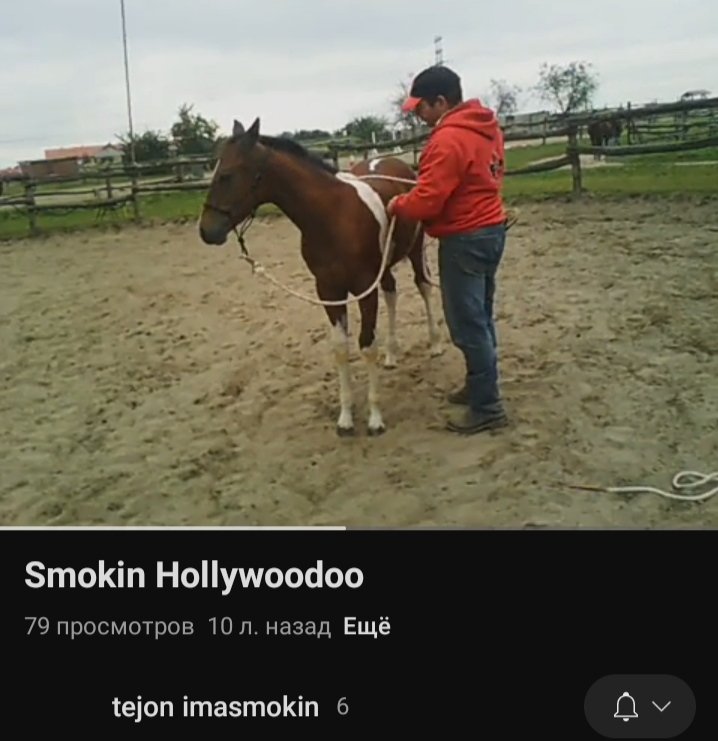
Task: Open the tejon imasmokin channel
Action: pos(215,707)
